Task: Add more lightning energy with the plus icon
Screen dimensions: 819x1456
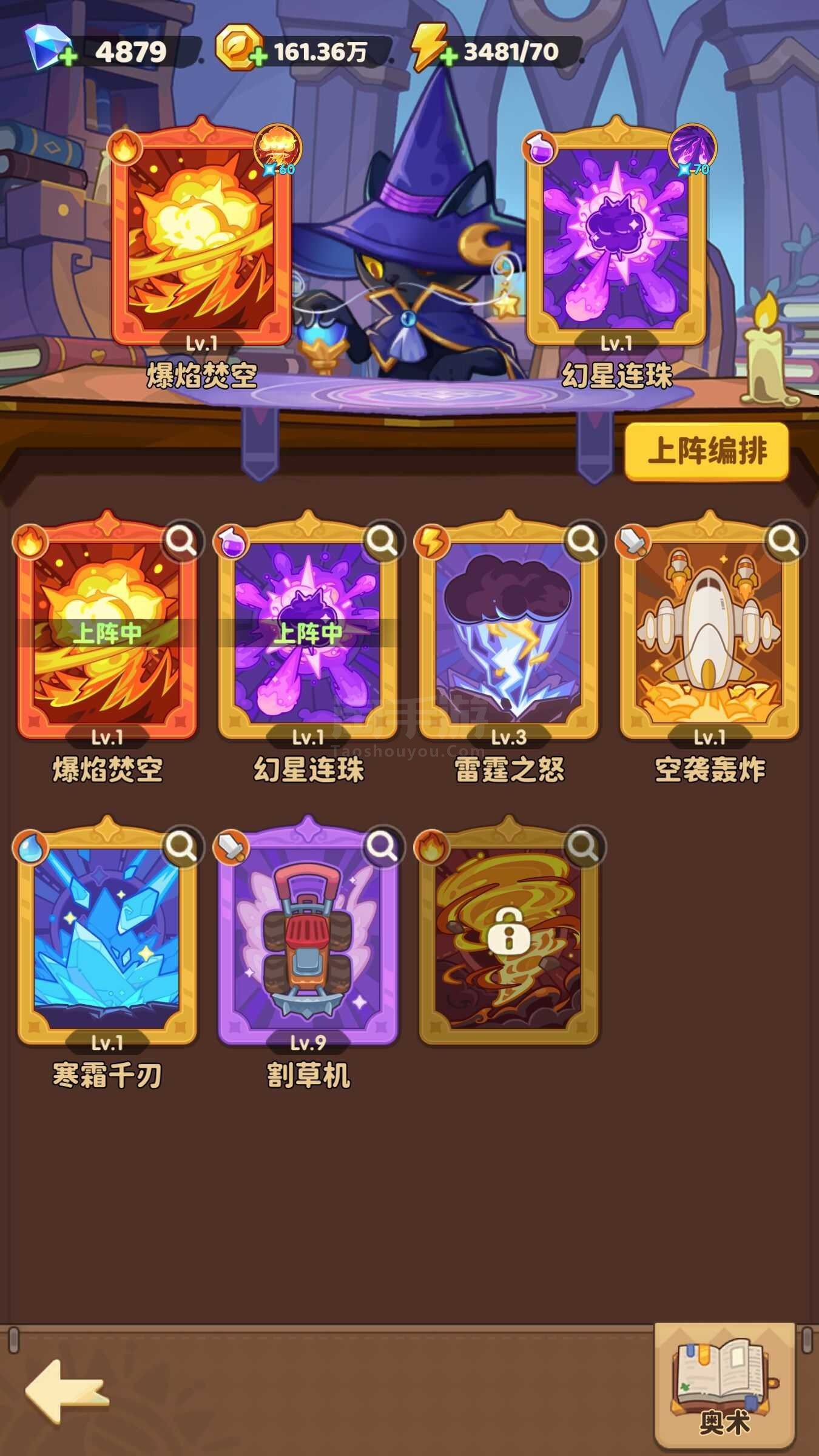Action: 448,58
